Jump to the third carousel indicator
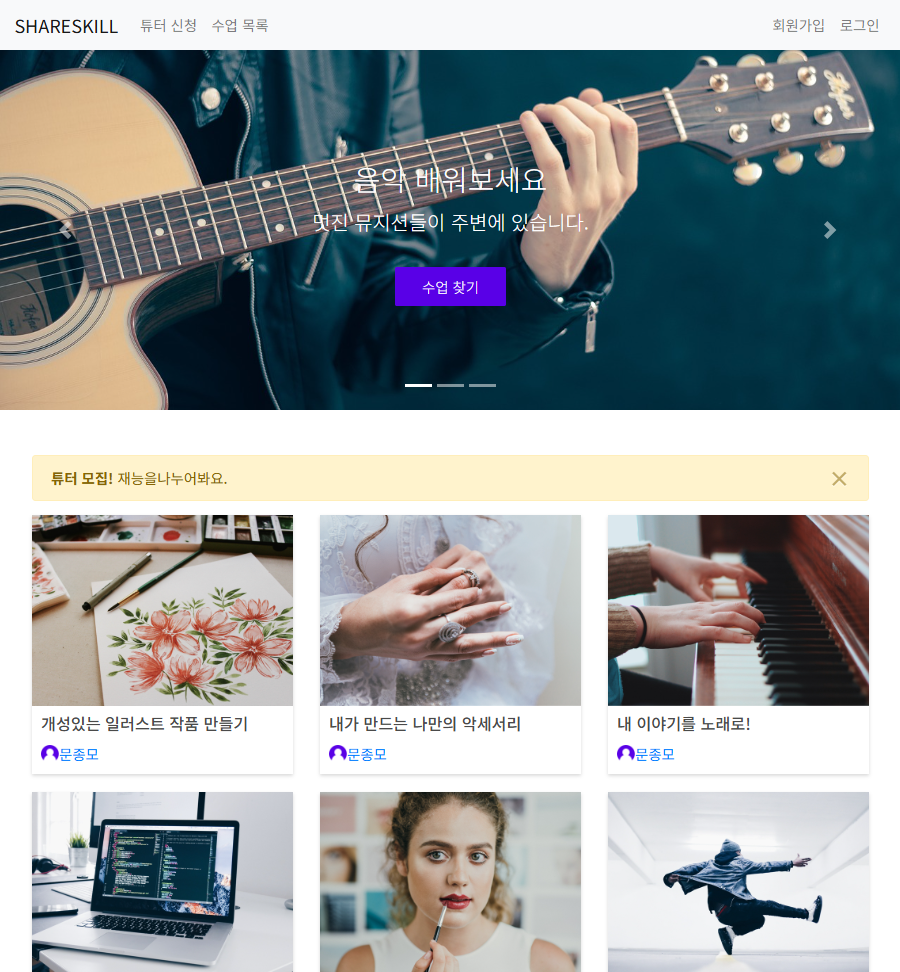 tap(482, 385)
